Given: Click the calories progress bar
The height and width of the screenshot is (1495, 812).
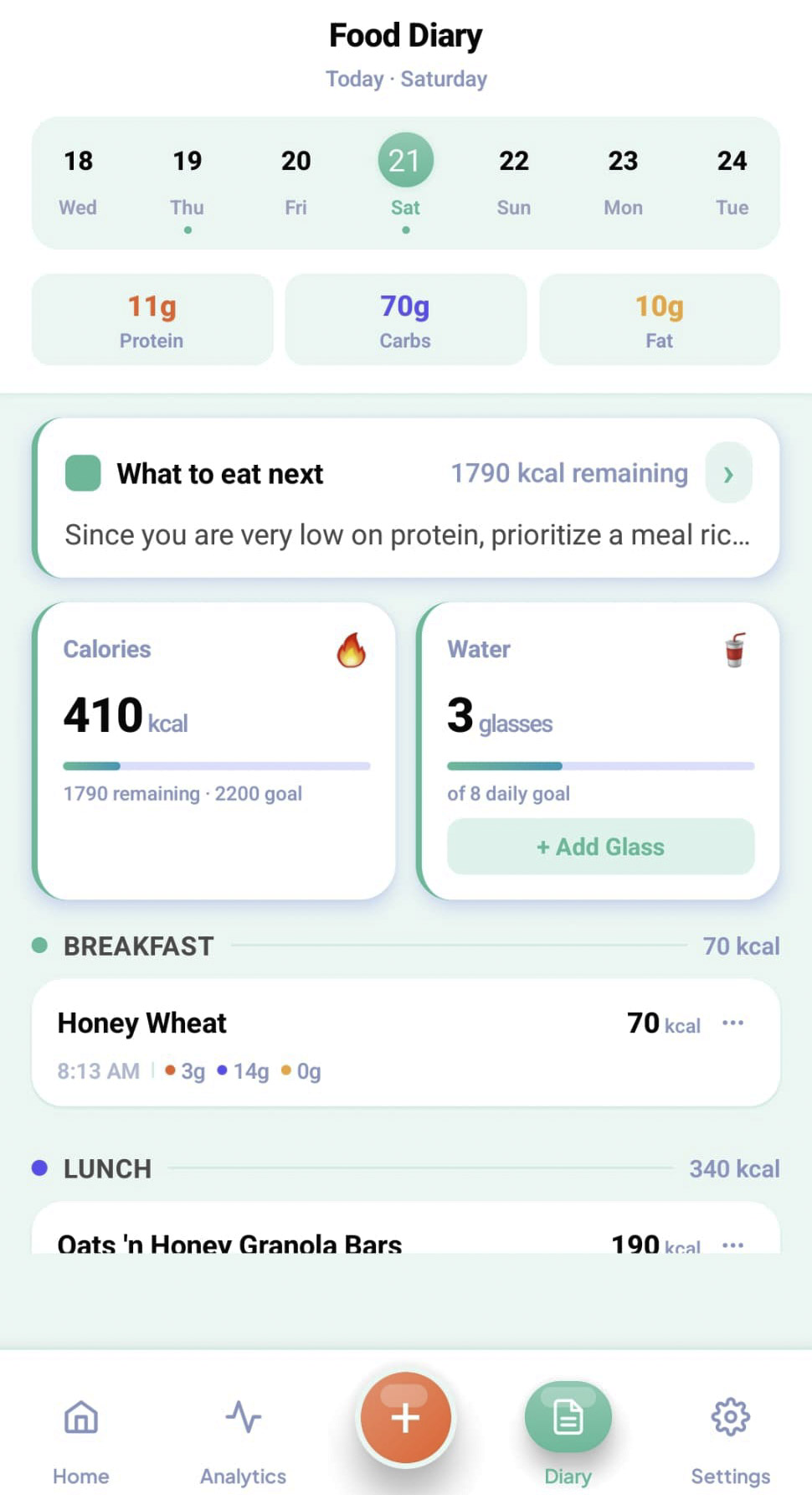Looking at the screenshot, I should (215, 766).
